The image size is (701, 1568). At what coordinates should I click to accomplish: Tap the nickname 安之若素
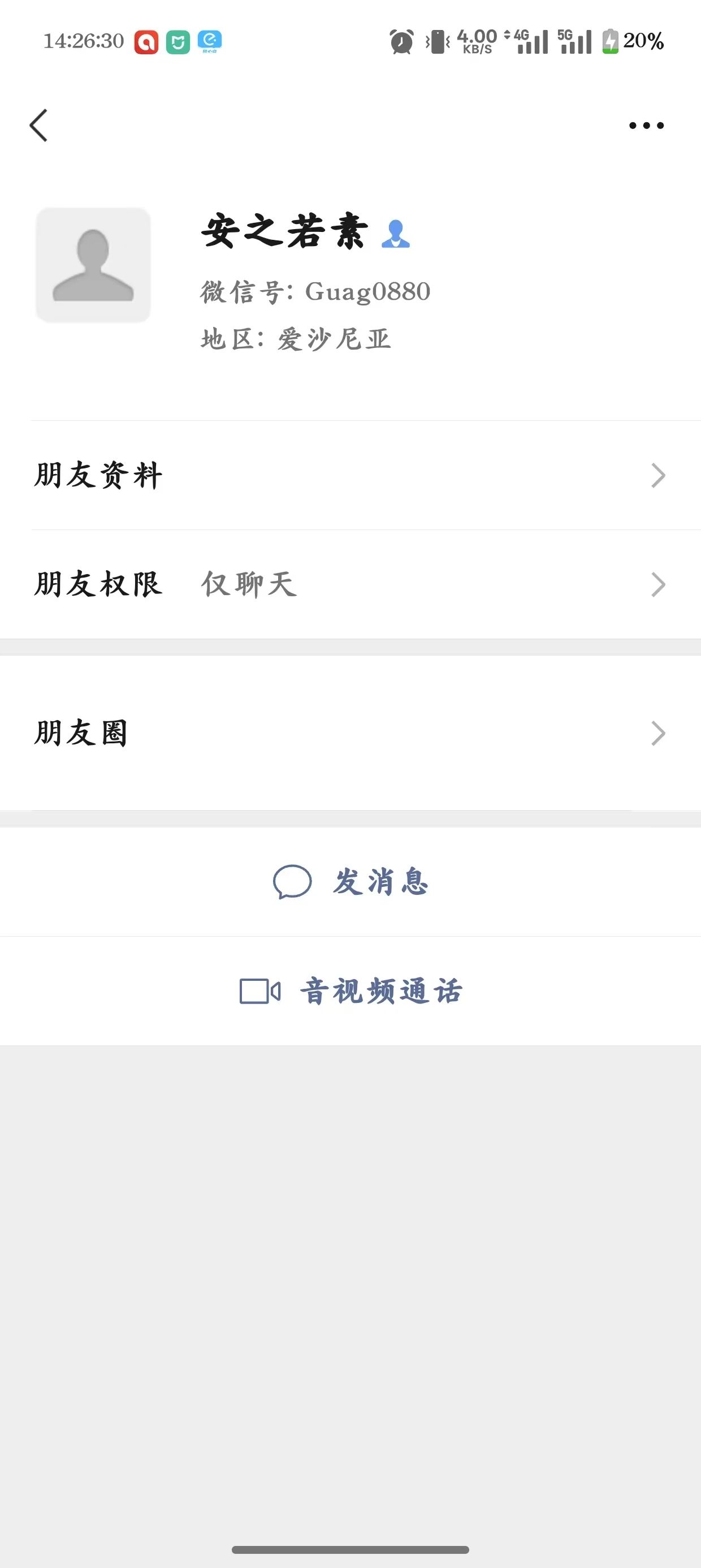pyautogui.click(x=282, y=235)
